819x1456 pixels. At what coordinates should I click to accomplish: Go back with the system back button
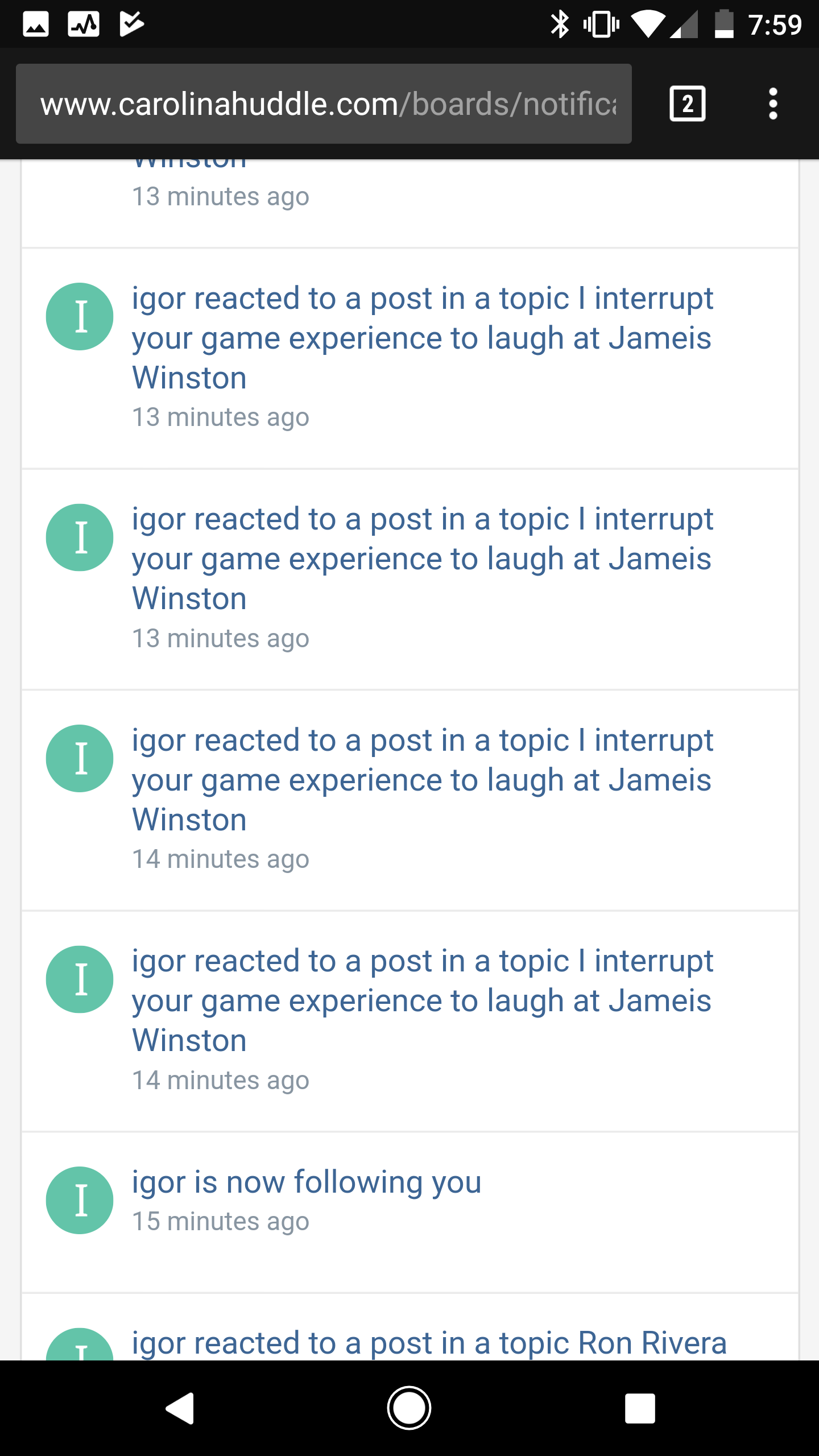[180, 1408]
